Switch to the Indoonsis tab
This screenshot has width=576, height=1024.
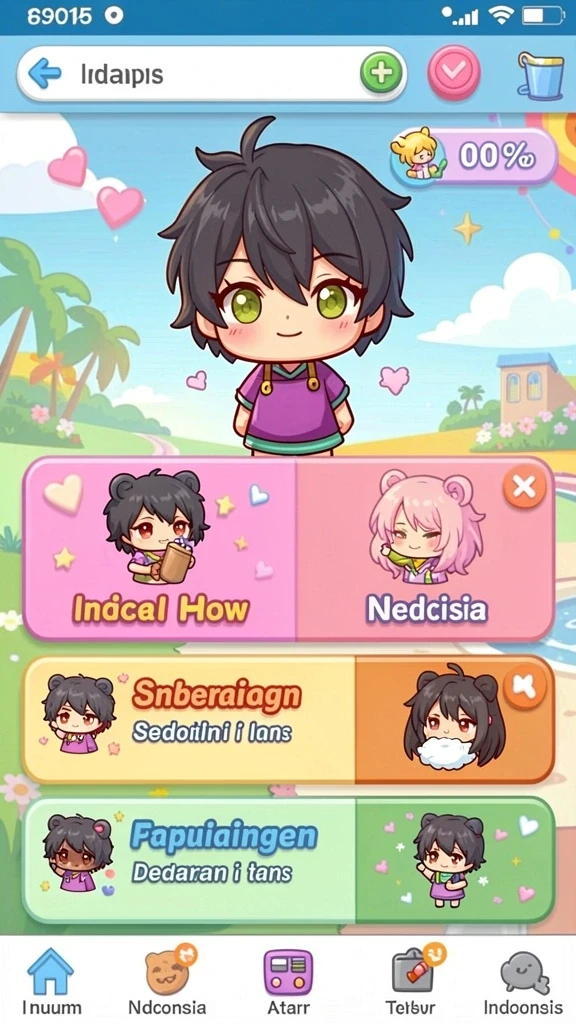pos(523,982)
